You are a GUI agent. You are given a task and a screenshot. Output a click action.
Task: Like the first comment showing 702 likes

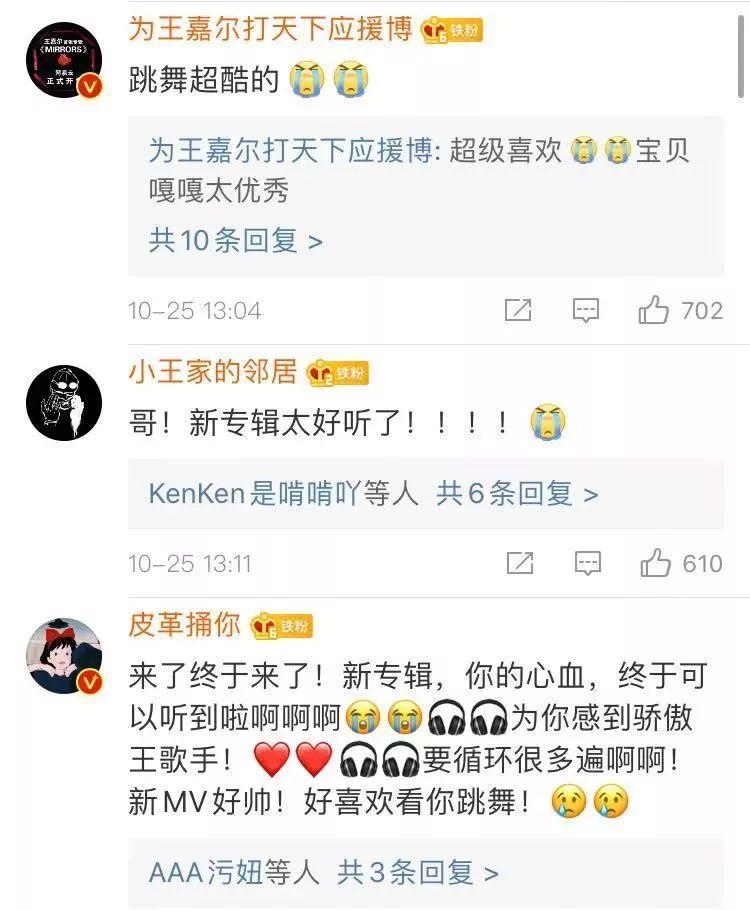[x=655, y=311]
